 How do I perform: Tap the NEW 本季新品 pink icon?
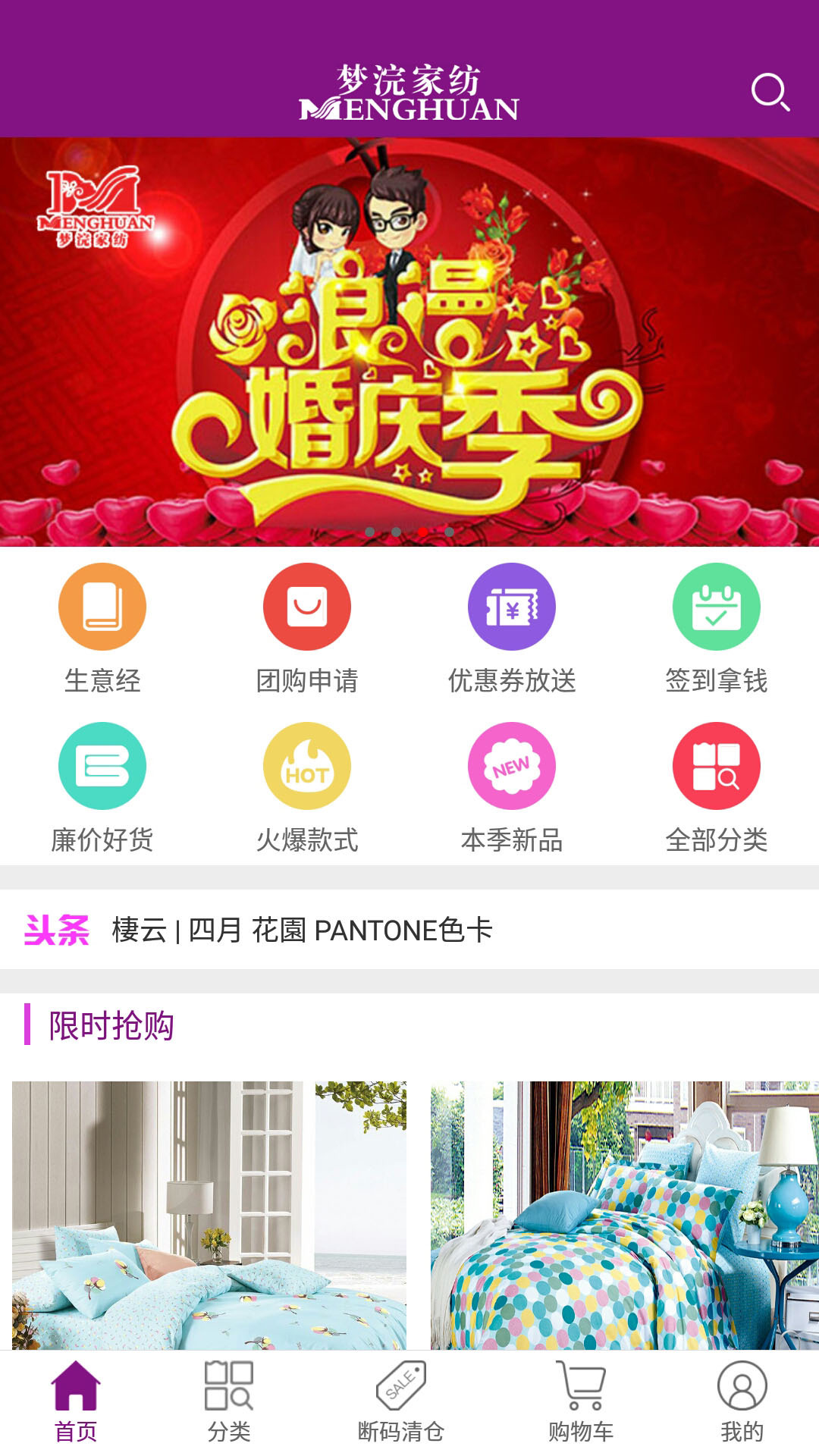coord(512,766)
